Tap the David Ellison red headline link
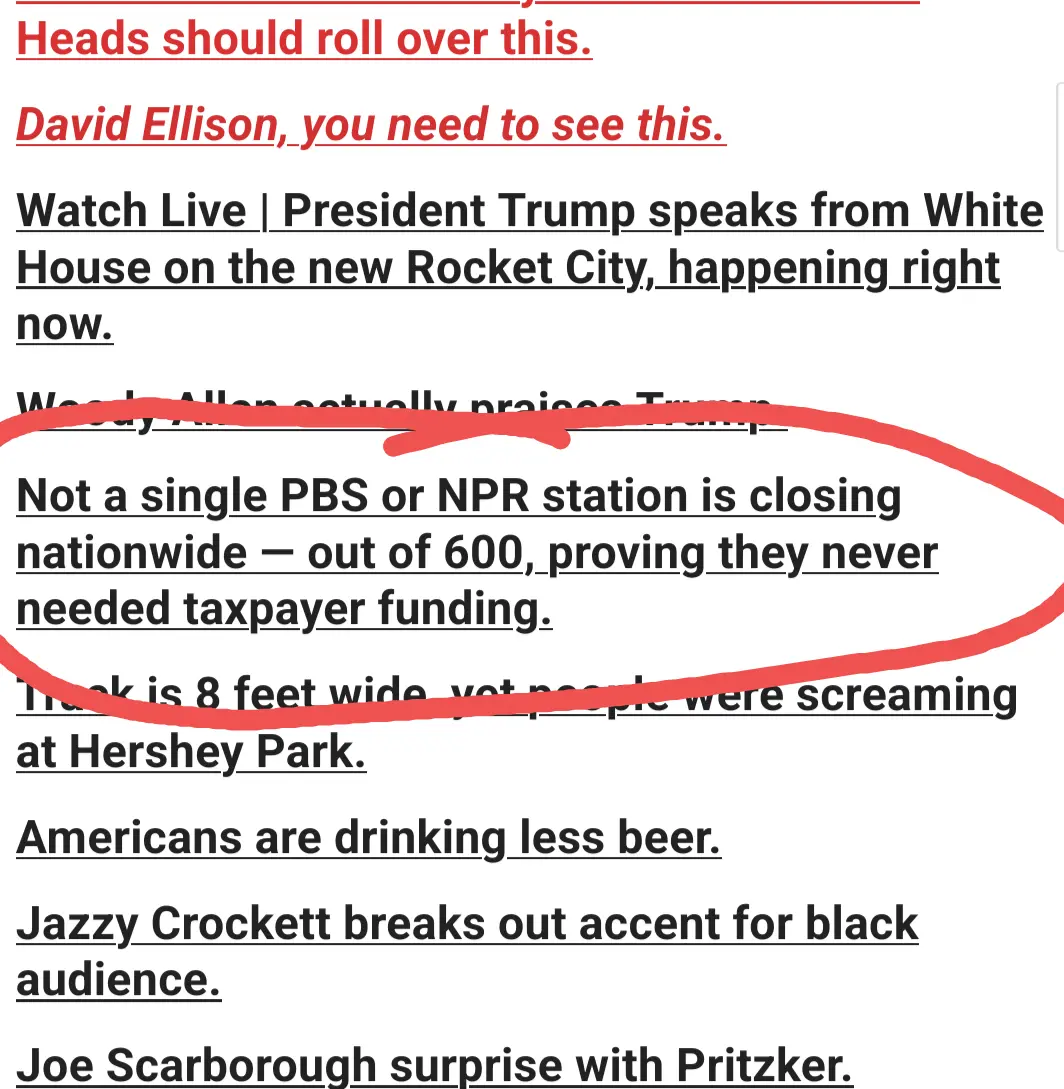Image resolution: width=1064 pixels, height=1089 pixels. 370,125
